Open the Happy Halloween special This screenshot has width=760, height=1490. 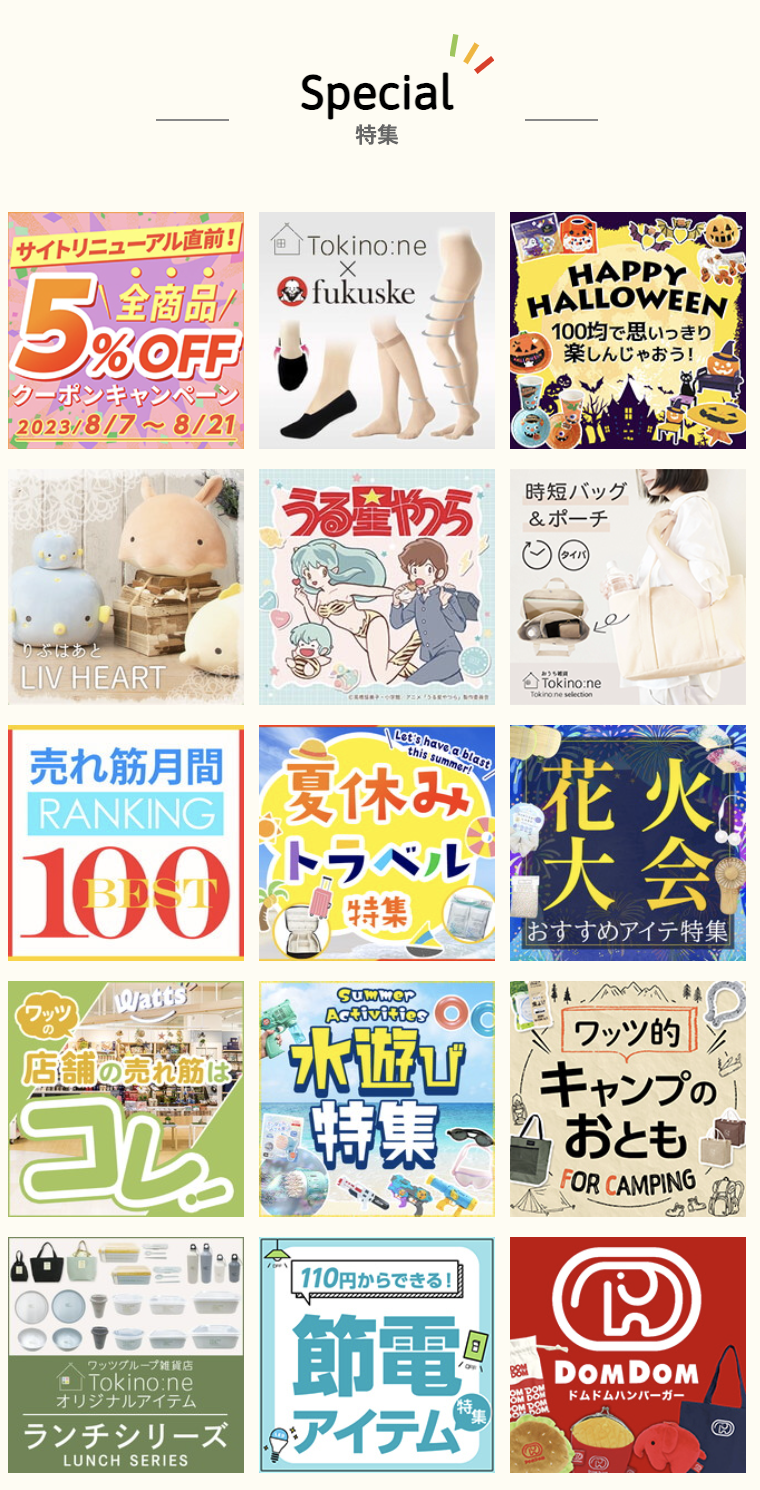tap(627, 330)
